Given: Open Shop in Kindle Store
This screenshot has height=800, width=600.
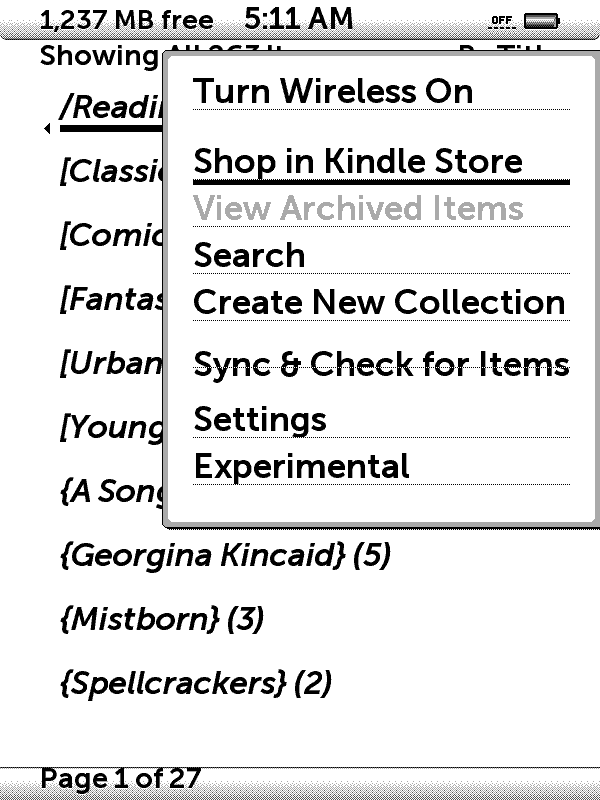Looking at the screenshot, I should [357, 162].
